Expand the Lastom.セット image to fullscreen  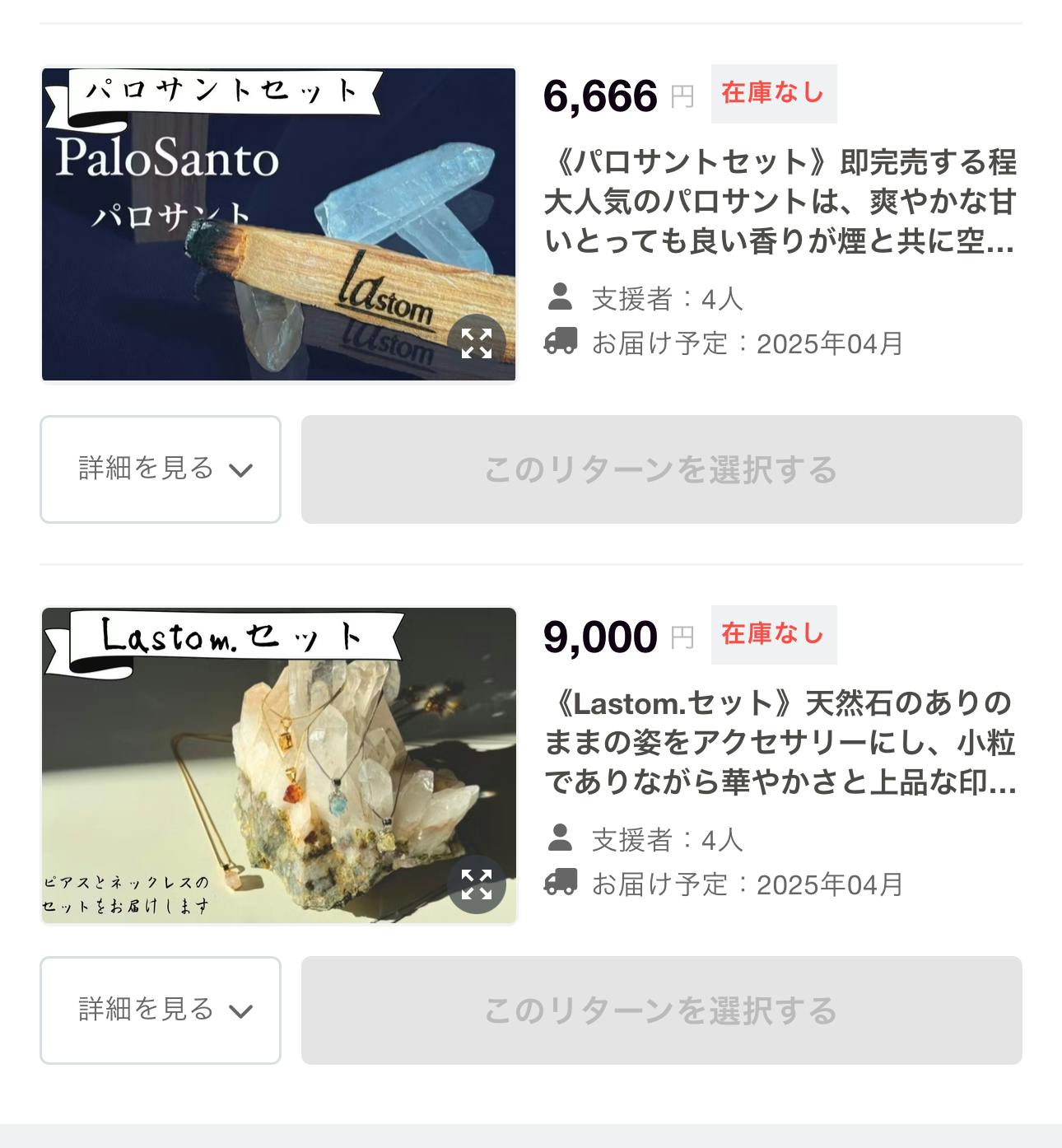point(476,884)
